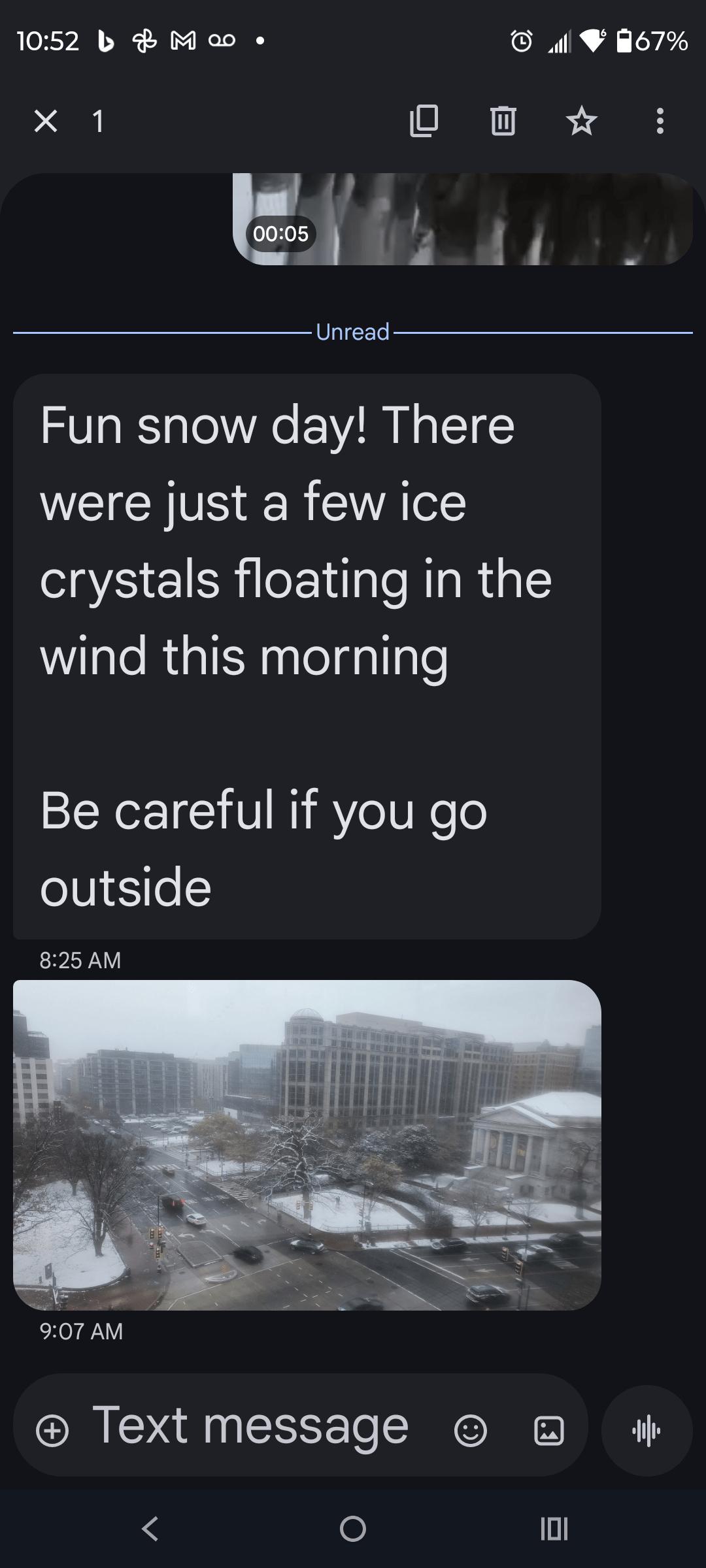Attach an image from the gallery
The height and width of the screenshot is (1568, 706).
click(x=548, y=1431)
